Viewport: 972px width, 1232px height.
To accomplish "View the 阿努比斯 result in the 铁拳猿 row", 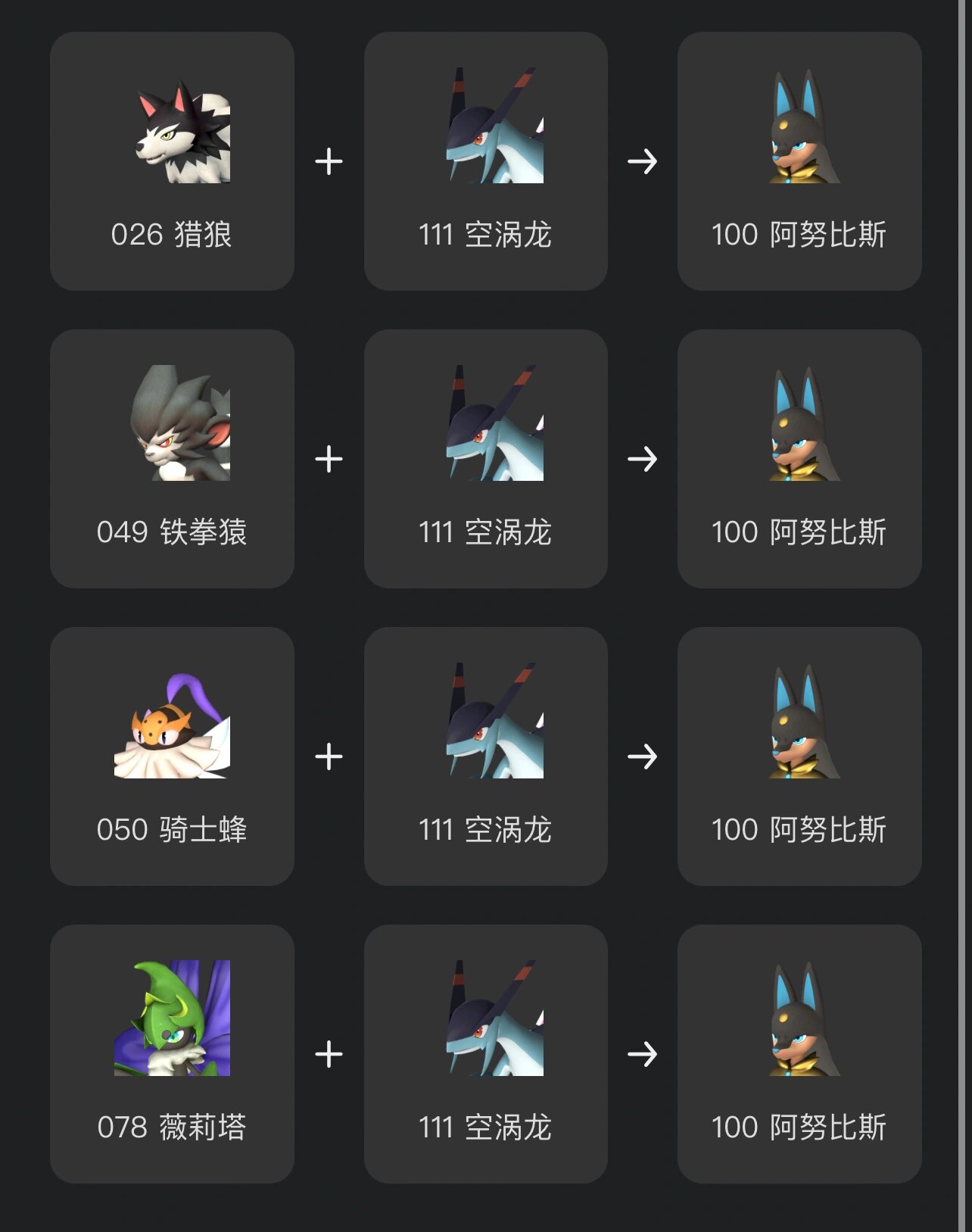I will (x=799, y=459).
